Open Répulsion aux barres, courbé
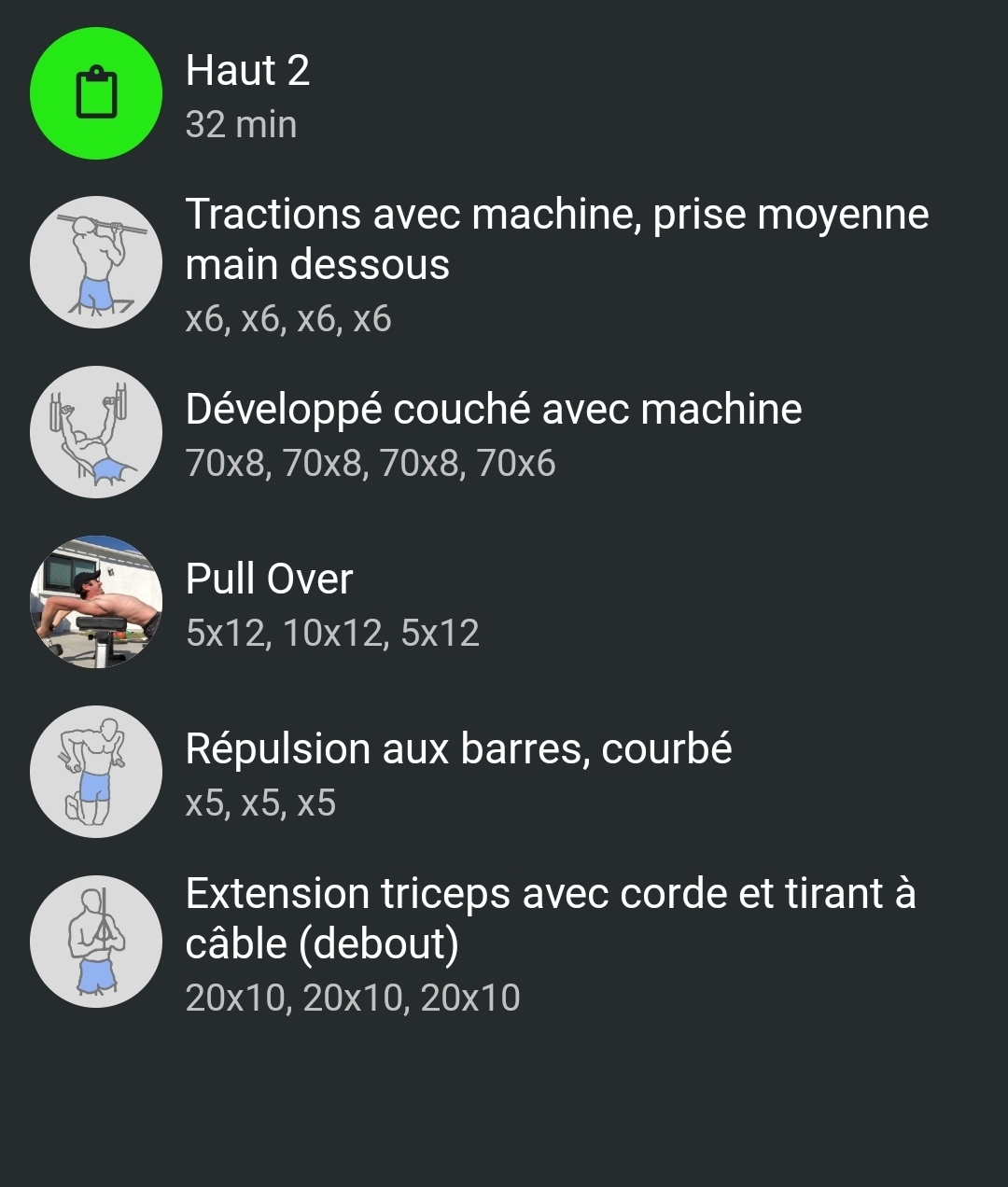 (458, 774)
